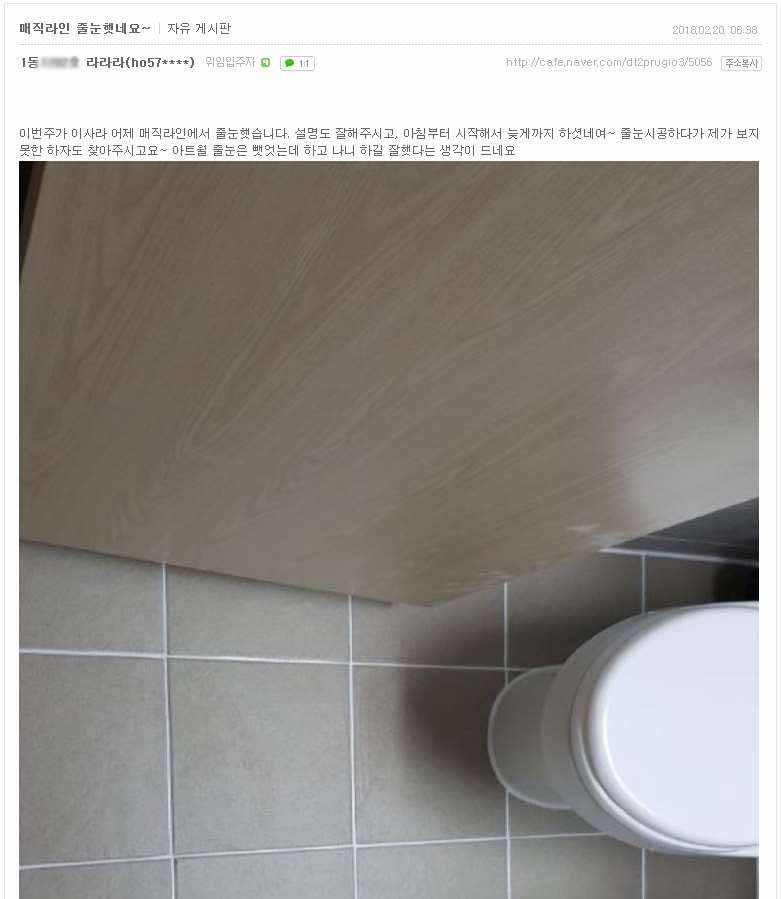This screenshot has width=781, height=899.
Task: Tap the 주소복사 button
Action: pos(741,63)
